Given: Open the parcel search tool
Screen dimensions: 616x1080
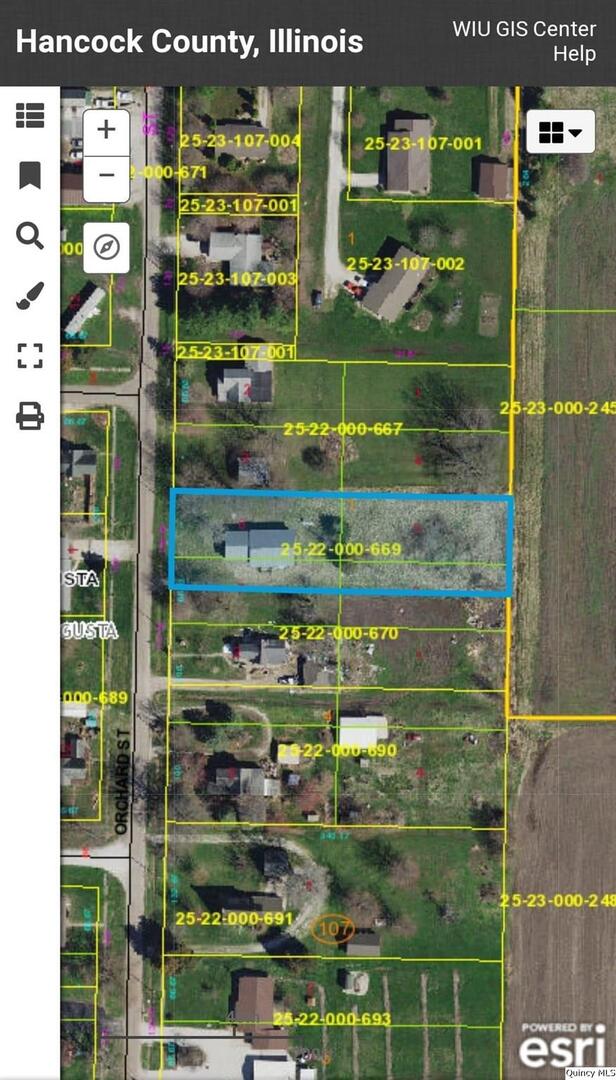Looking at the screenshot, I should pos(30,236).
